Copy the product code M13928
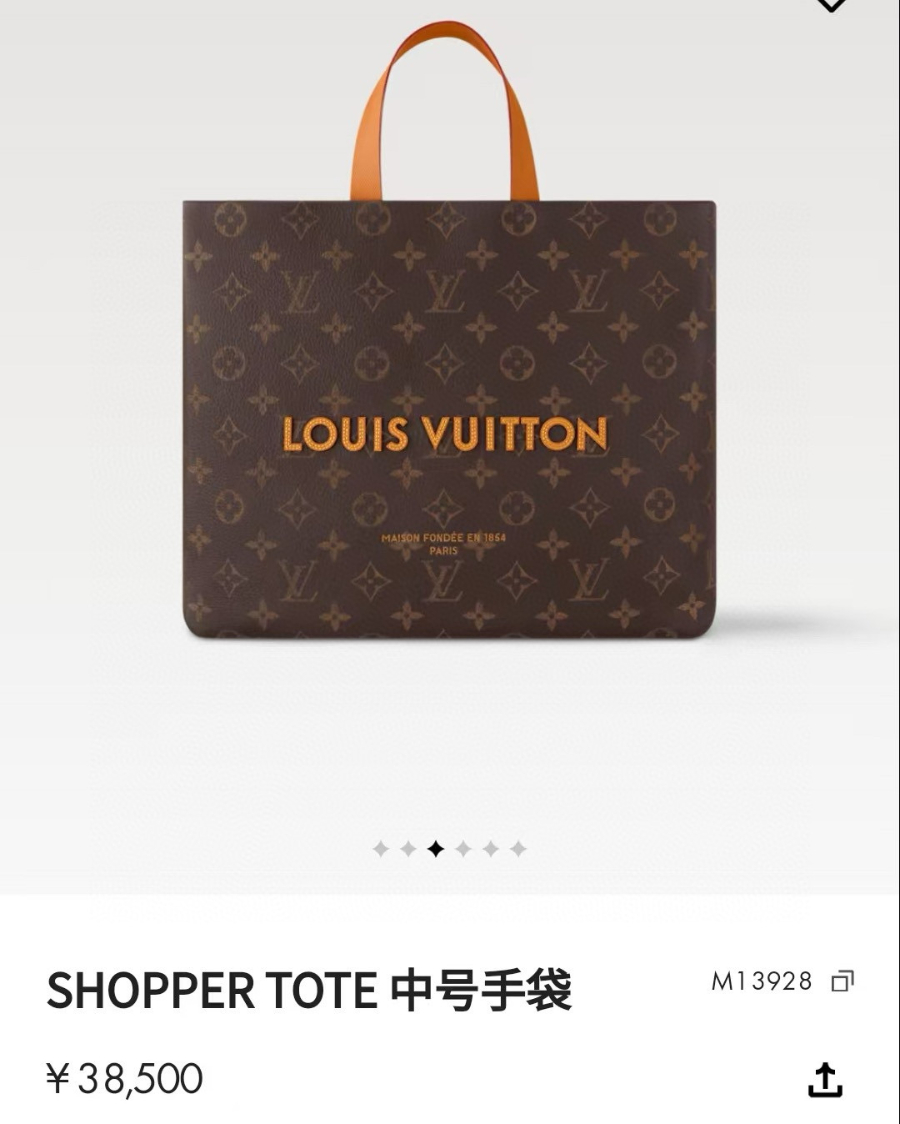900x1124 pixels. 842,982
